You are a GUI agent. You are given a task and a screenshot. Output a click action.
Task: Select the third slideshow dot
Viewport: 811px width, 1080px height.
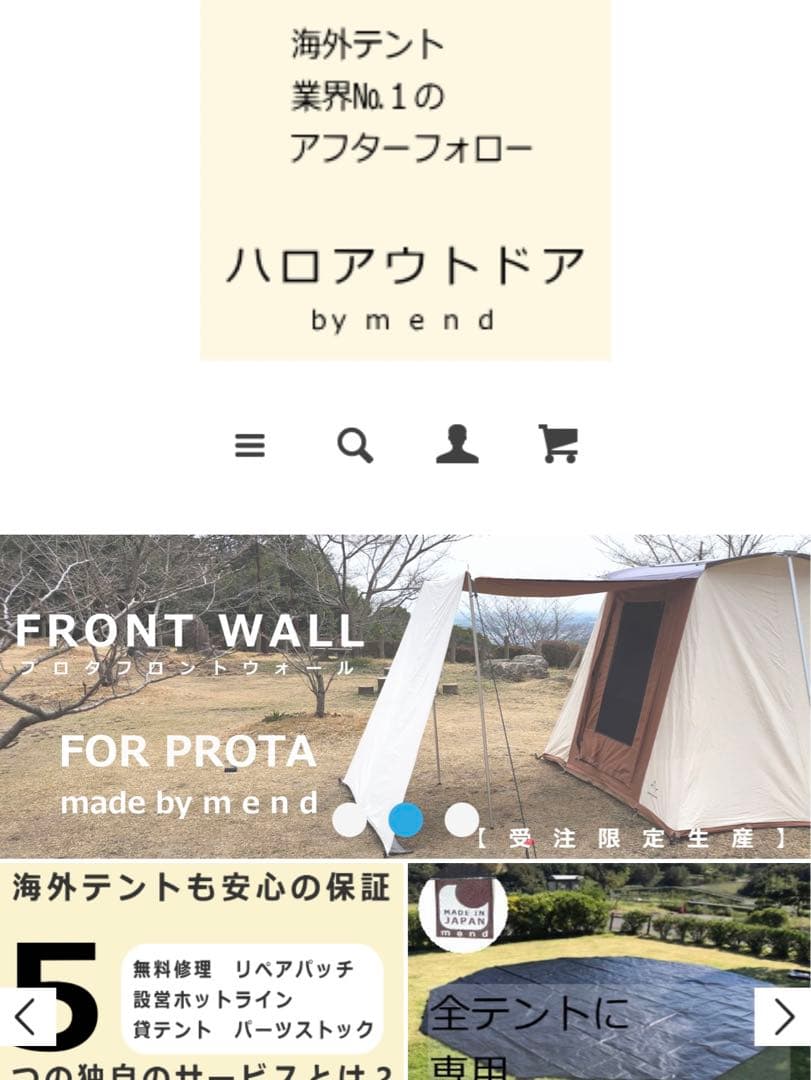(x=462, y=820)
